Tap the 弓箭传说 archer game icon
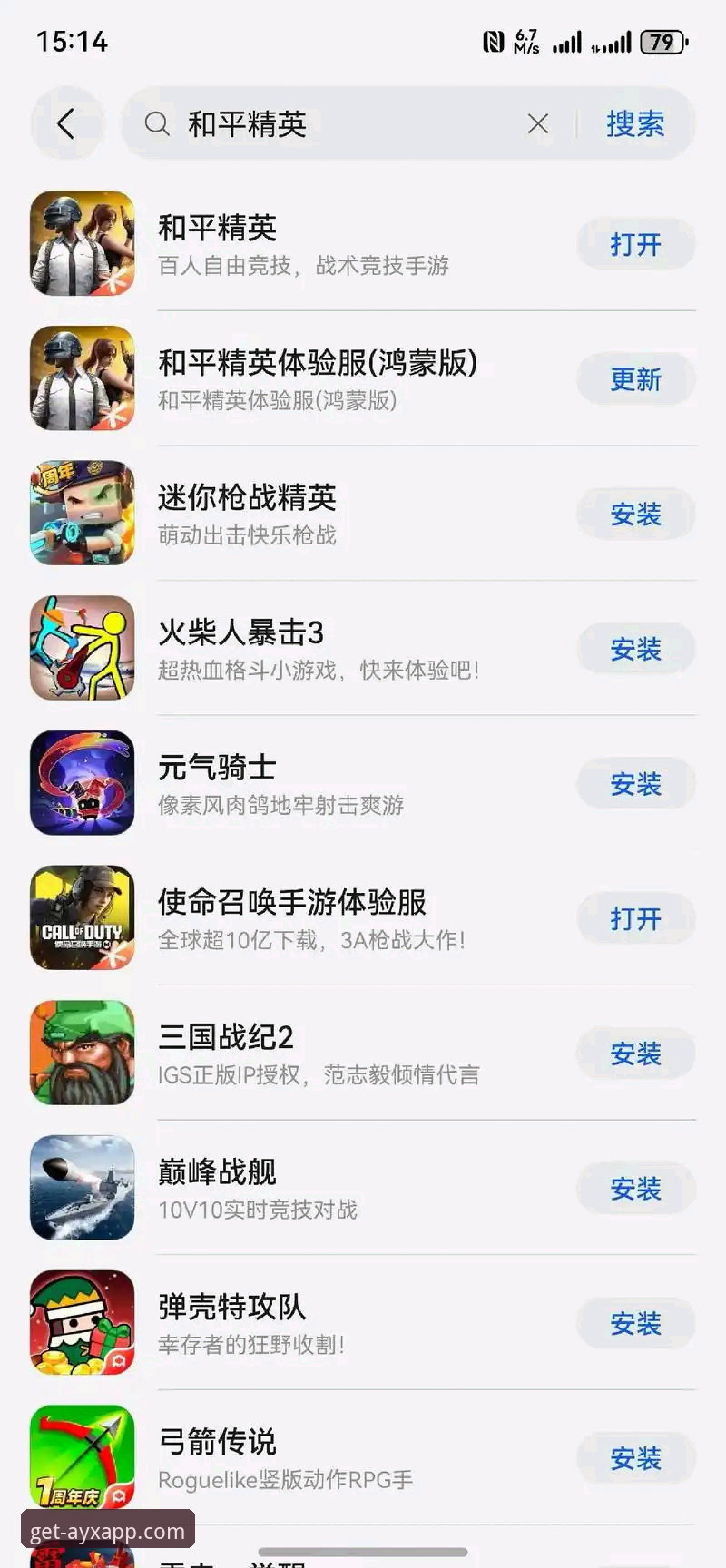The image size is (726, 1568). 81,1457
